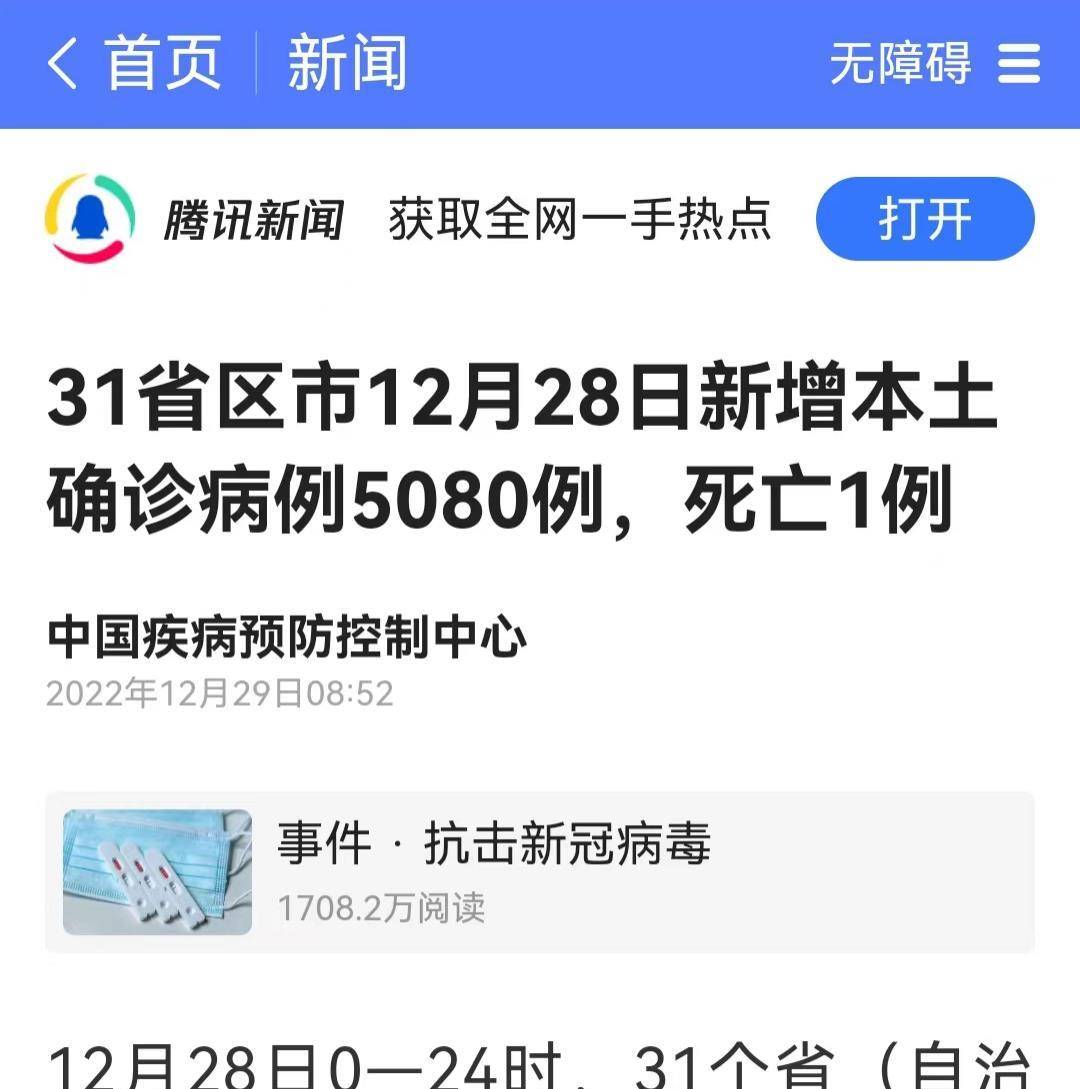The width and height of the screenshot is (1080, 1089).
Task: Go back to 首页 via the back arrow
Action: (x=63, y=64)
